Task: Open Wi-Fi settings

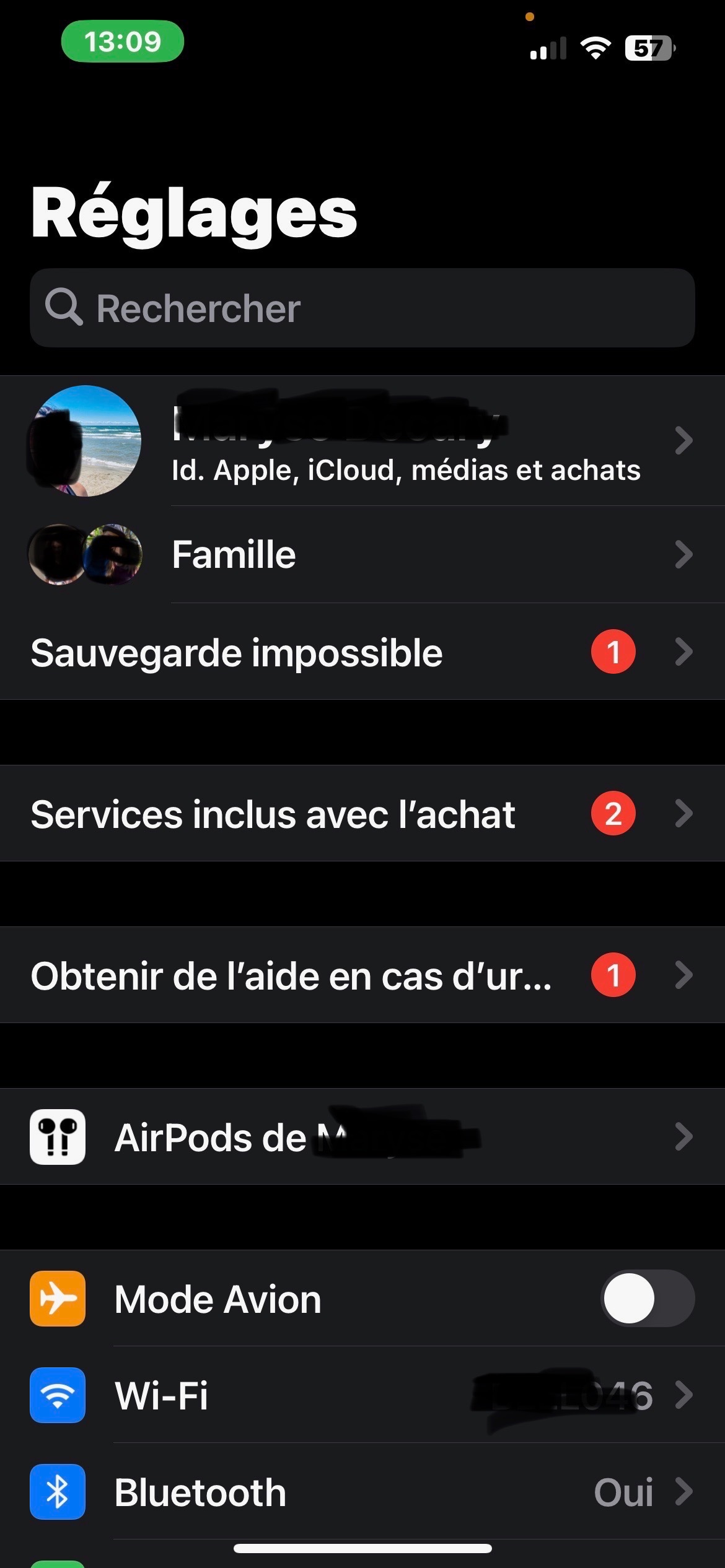Action: [362, 1395]
